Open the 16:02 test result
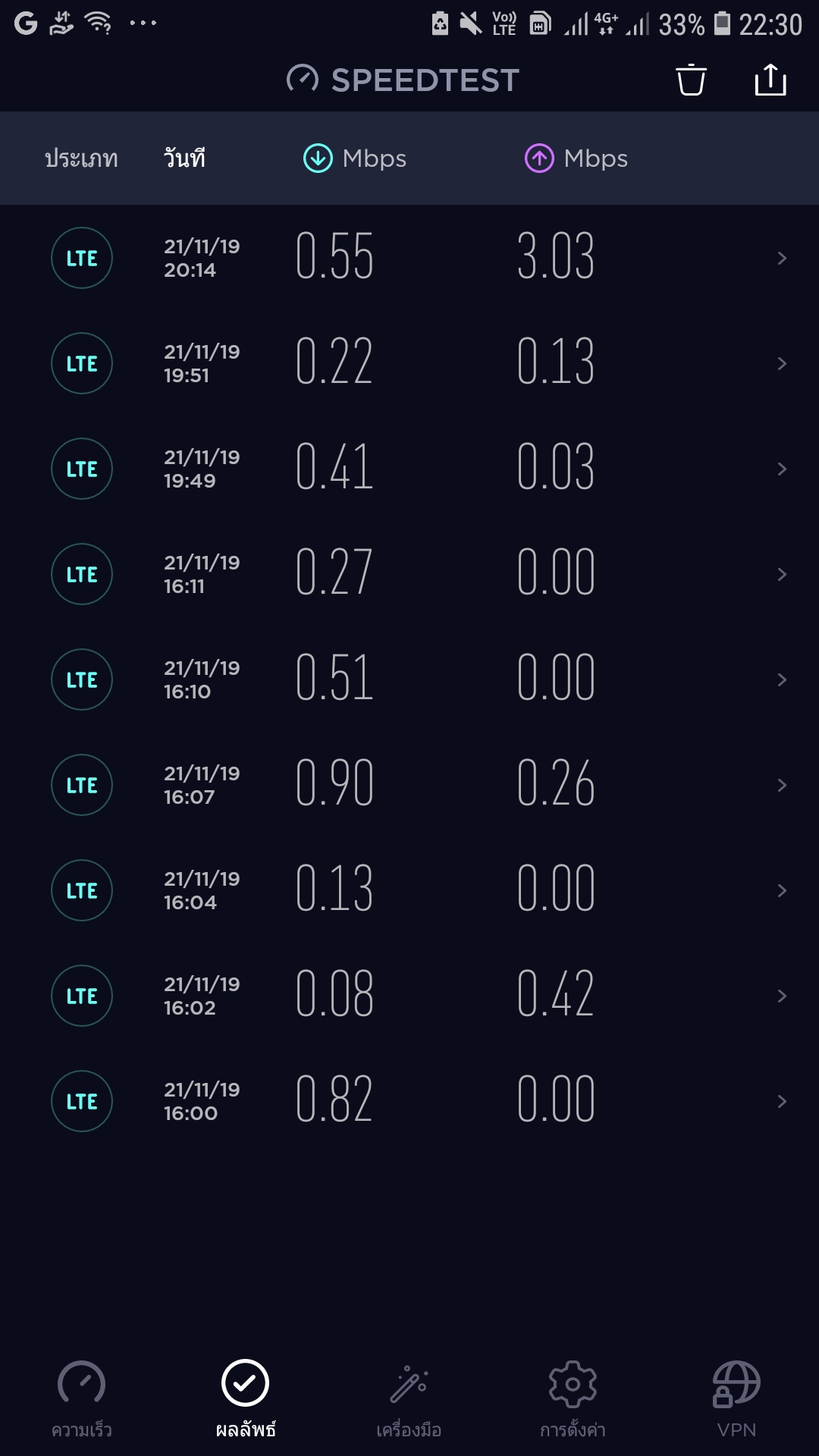 tap(409, 996)
